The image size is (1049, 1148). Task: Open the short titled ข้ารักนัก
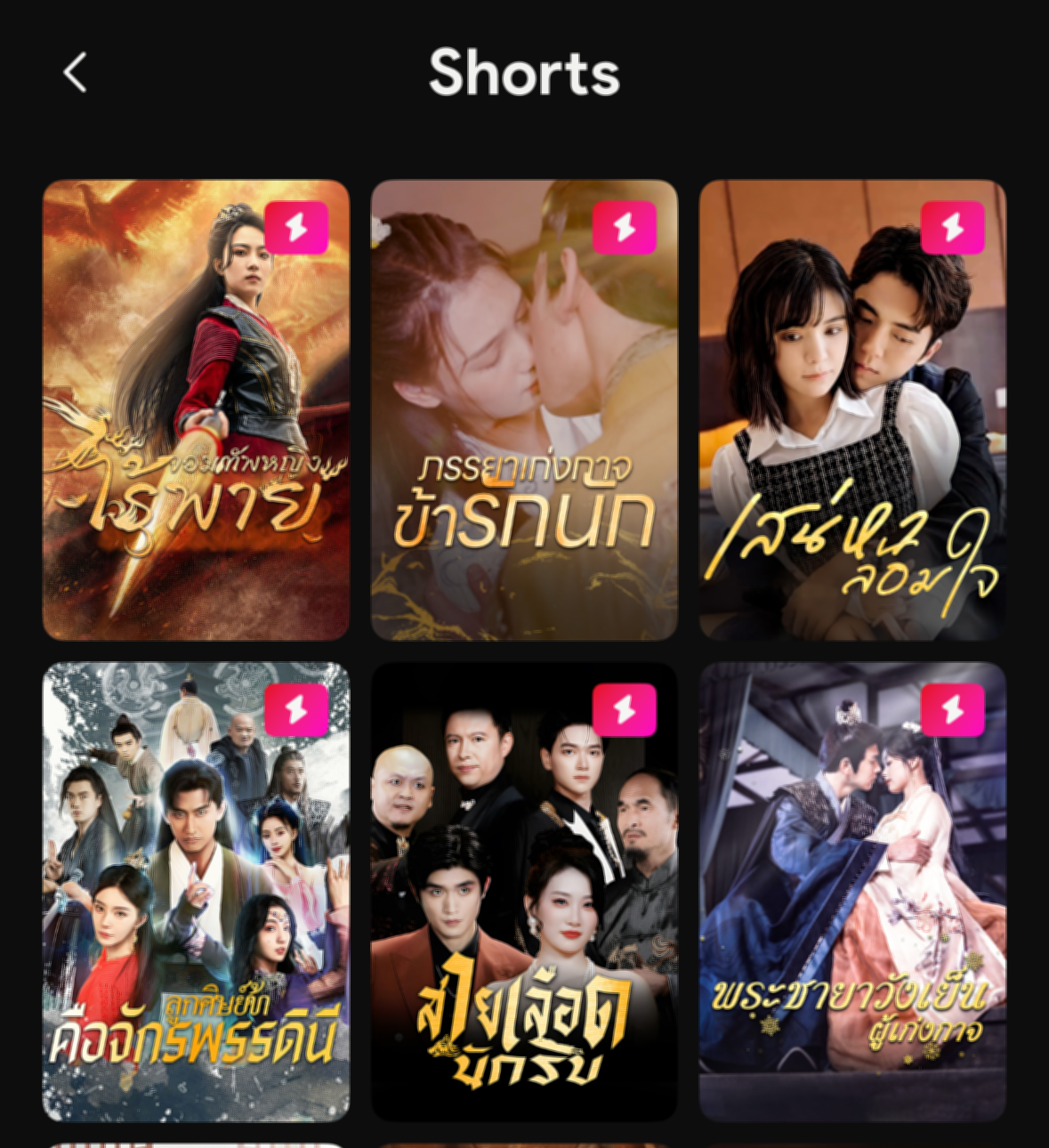[x=524, y=409]
